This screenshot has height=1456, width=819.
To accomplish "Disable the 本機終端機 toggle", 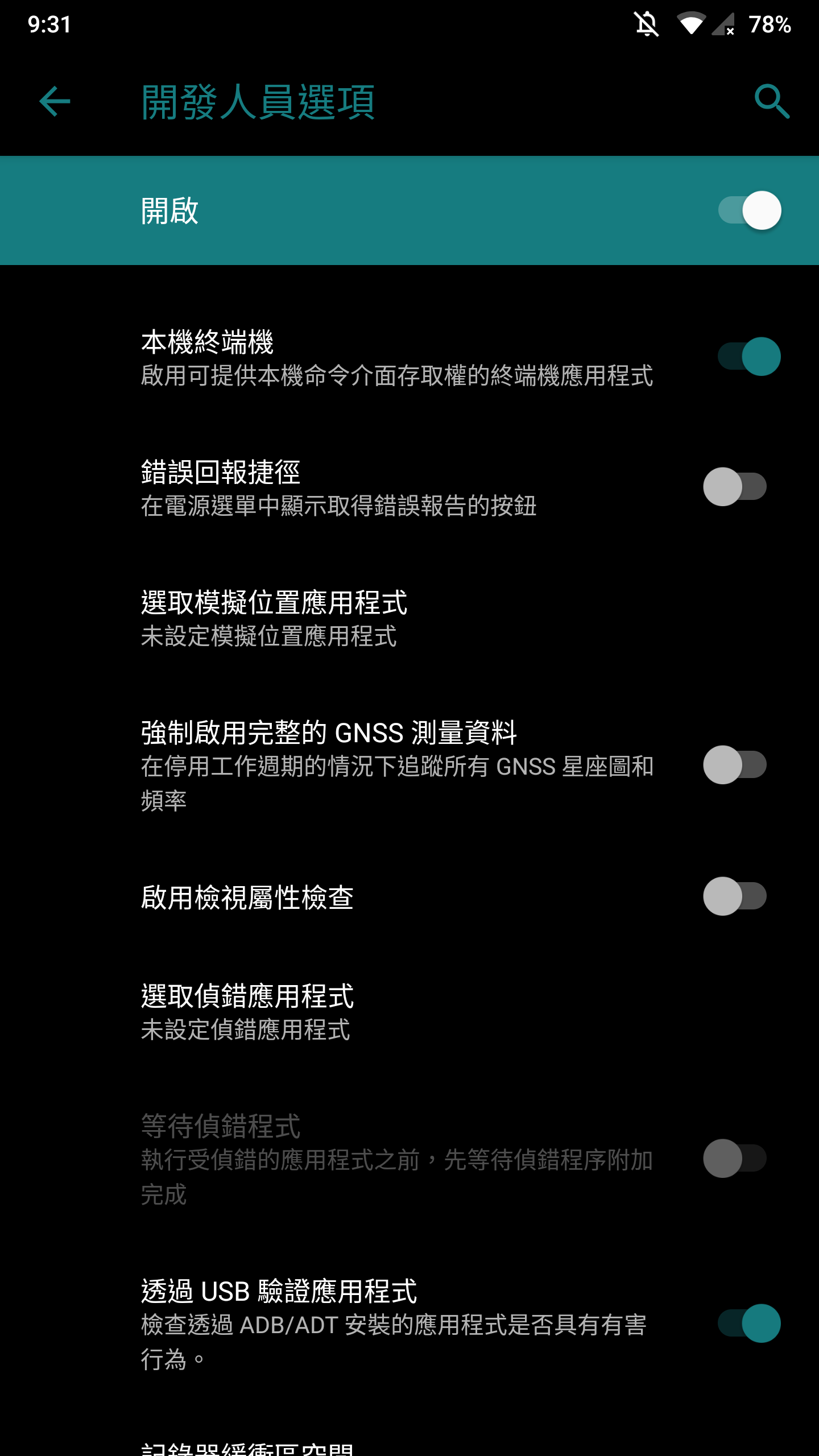I will pyautogui.click(x=749, y=357).
